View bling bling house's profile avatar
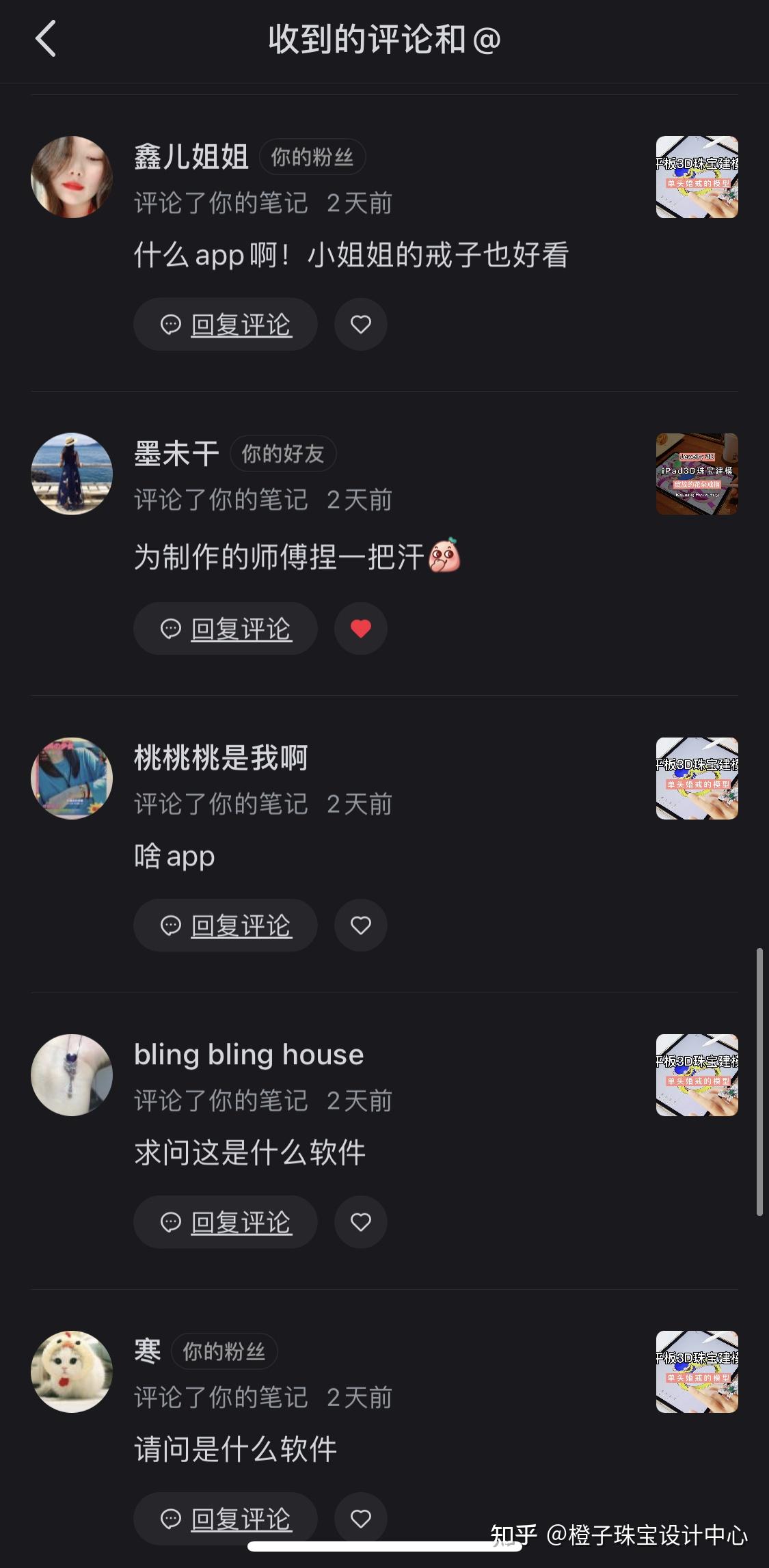 [x=72, y=1075]
